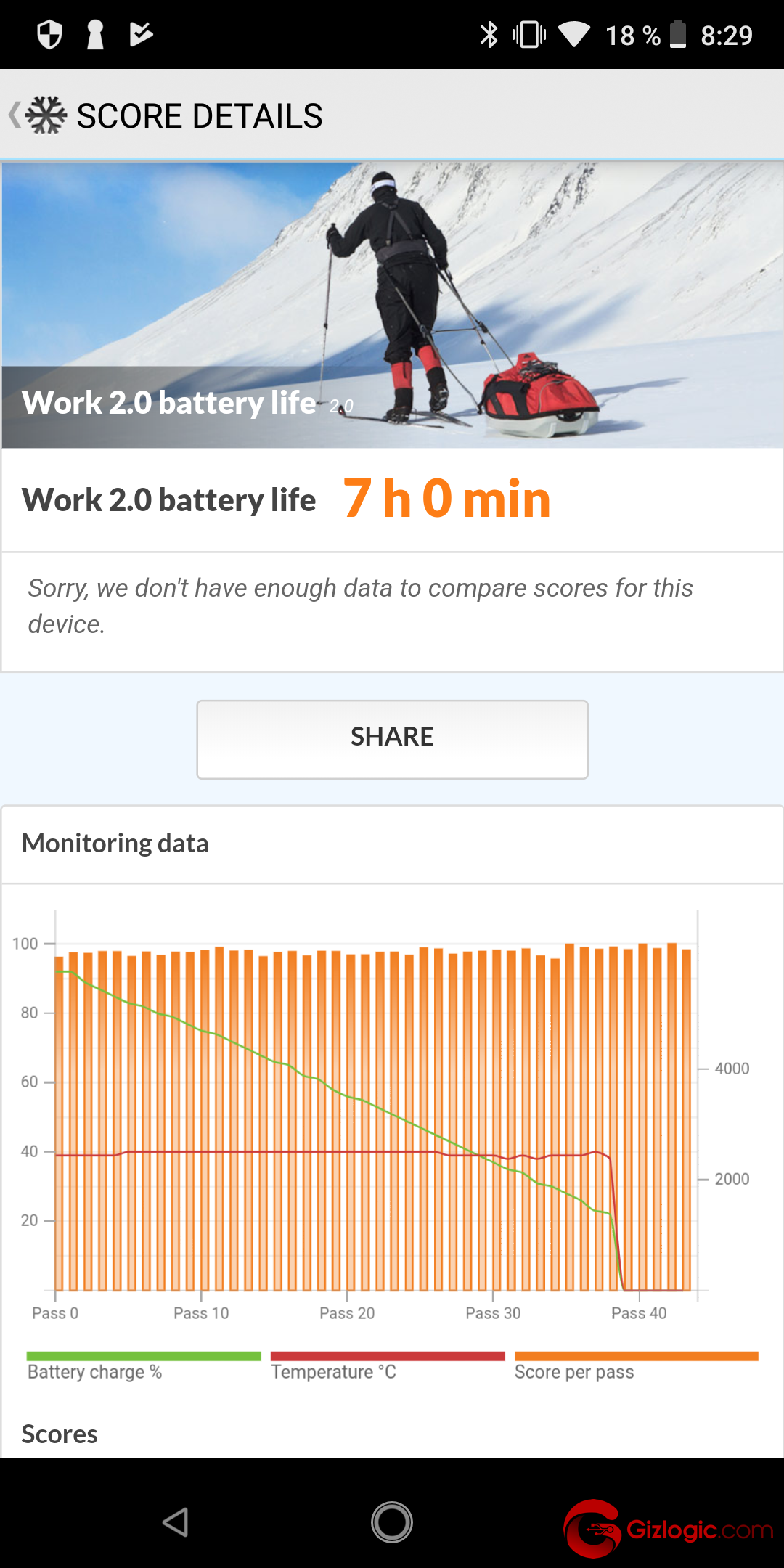
Task: Tap the SHARE button
Action: click(392, 739)
